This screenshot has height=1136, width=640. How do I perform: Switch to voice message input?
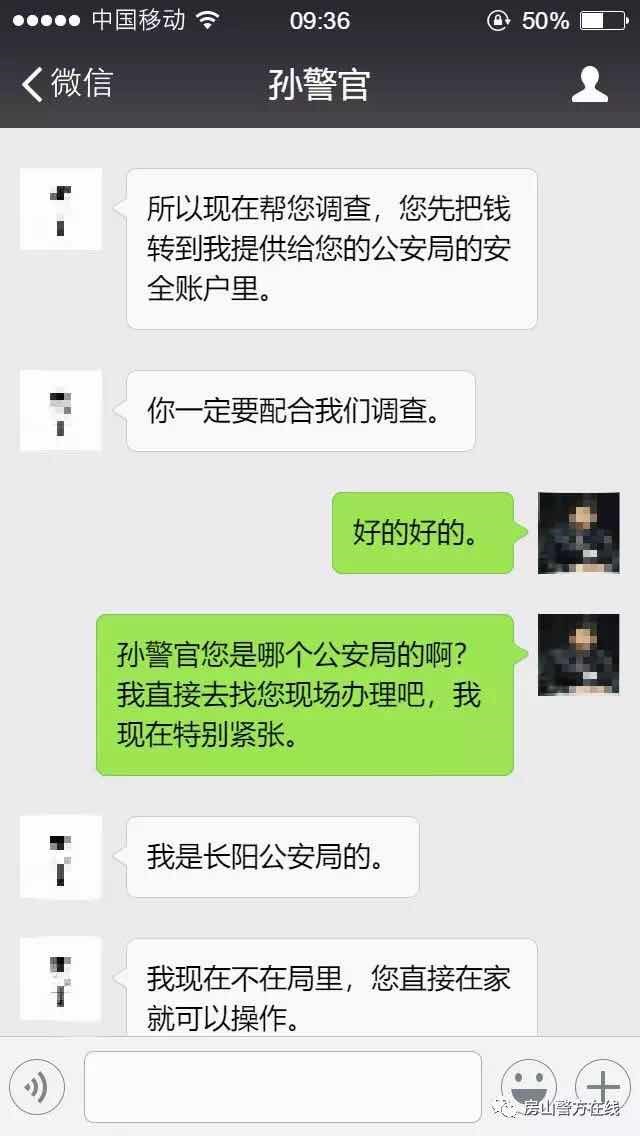(37, 1087)
